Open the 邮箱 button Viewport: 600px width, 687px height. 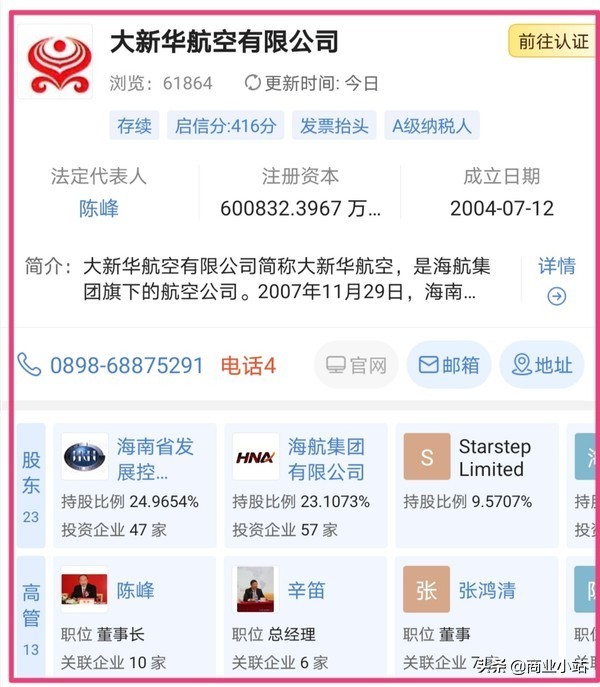click(449, 366)
